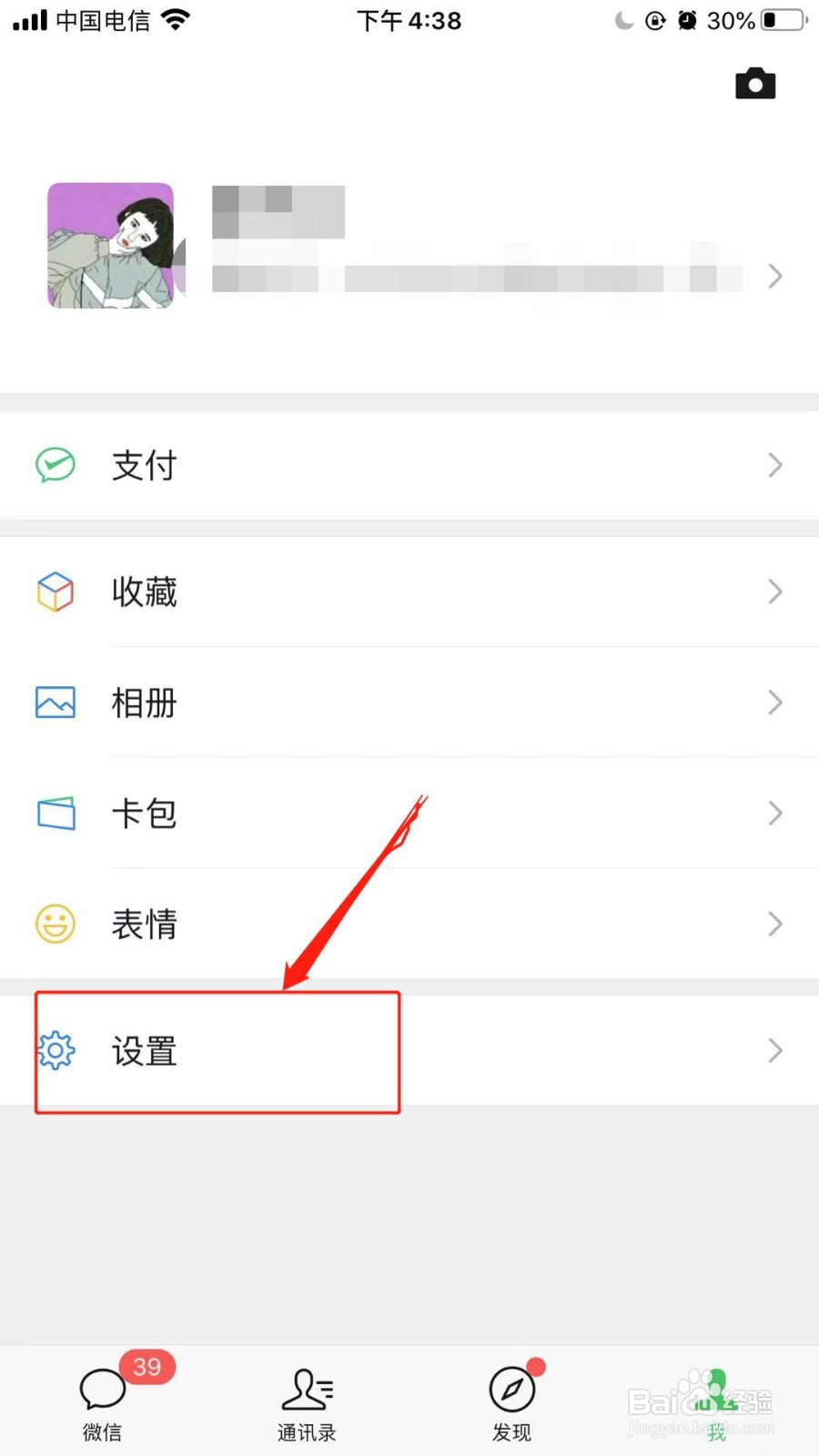
Task: Tap the camera icon to post a moment
Action: click(754, 83)
